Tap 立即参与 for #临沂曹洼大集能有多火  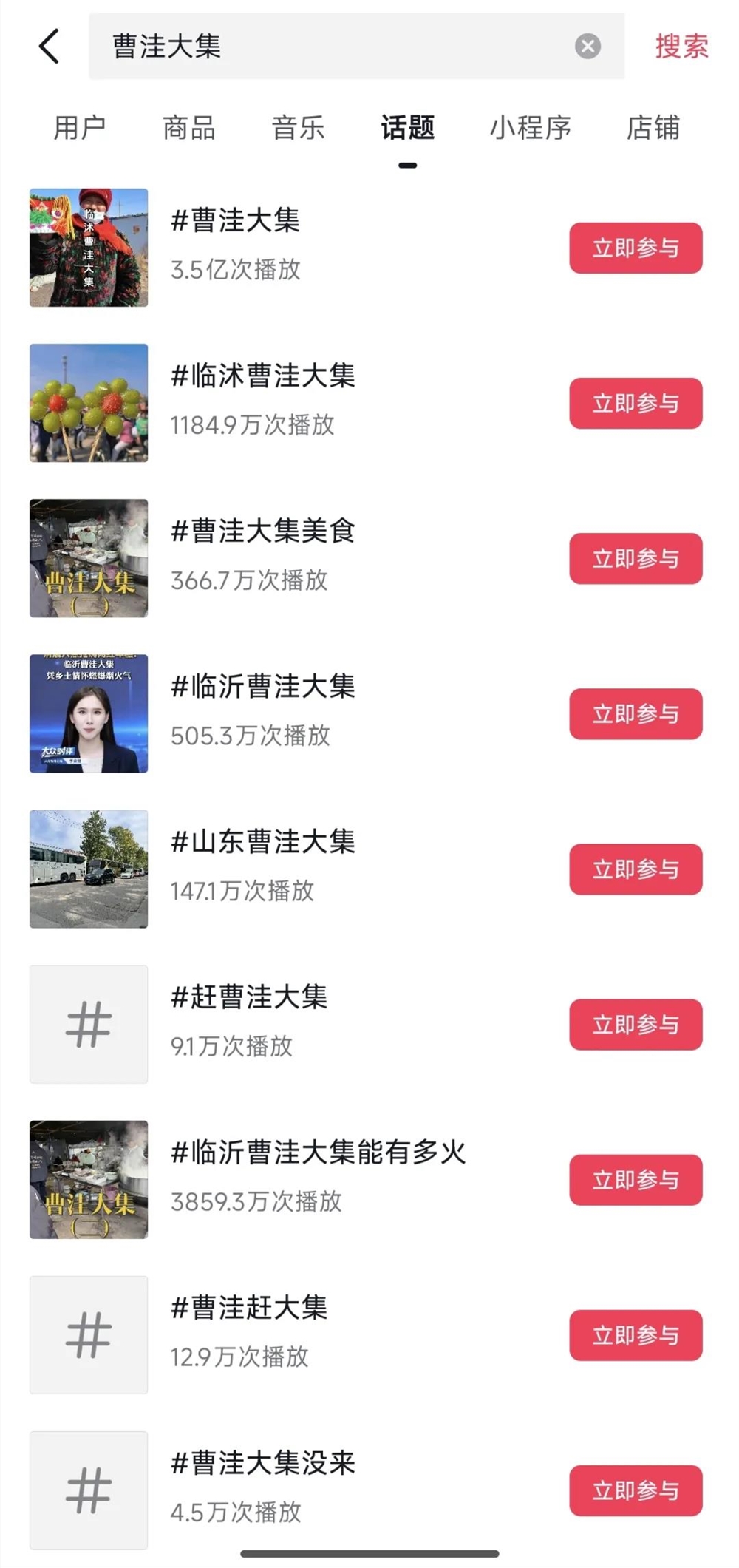[636, 1180]
